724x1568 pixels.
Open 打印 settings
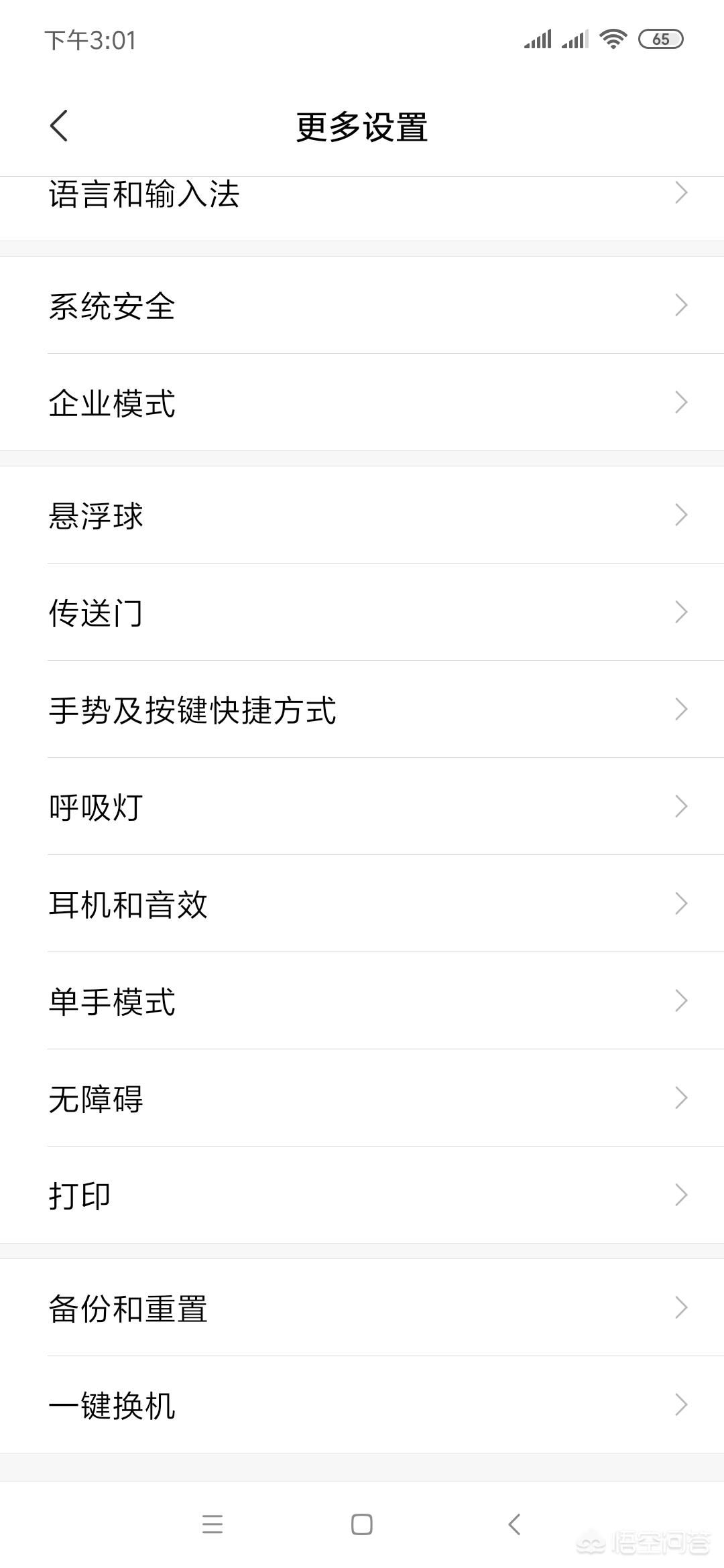pyautogui.click(x=362, y=1195)
